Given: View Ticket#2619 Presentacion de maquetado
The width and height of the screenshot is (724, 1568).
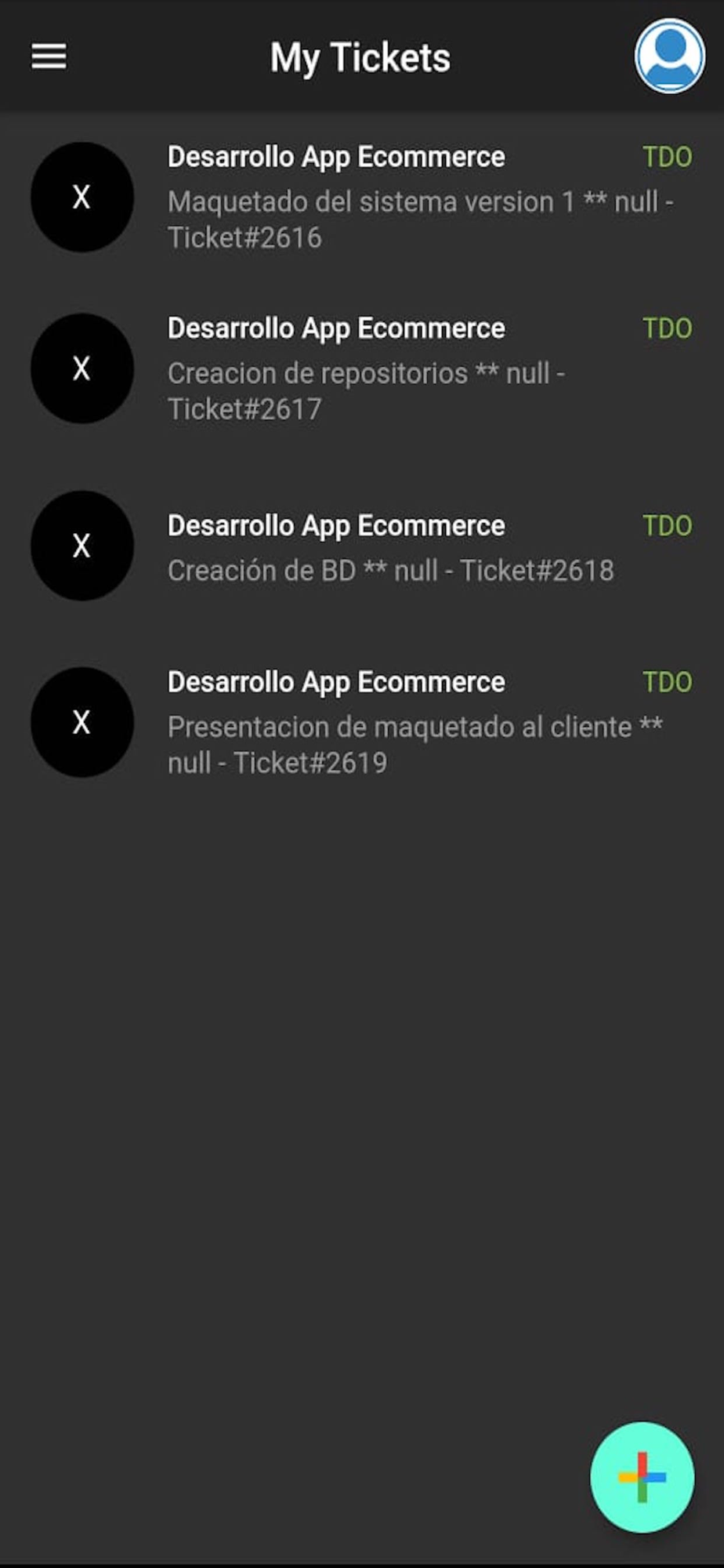Looking at the screenshot, I should 362,722.
